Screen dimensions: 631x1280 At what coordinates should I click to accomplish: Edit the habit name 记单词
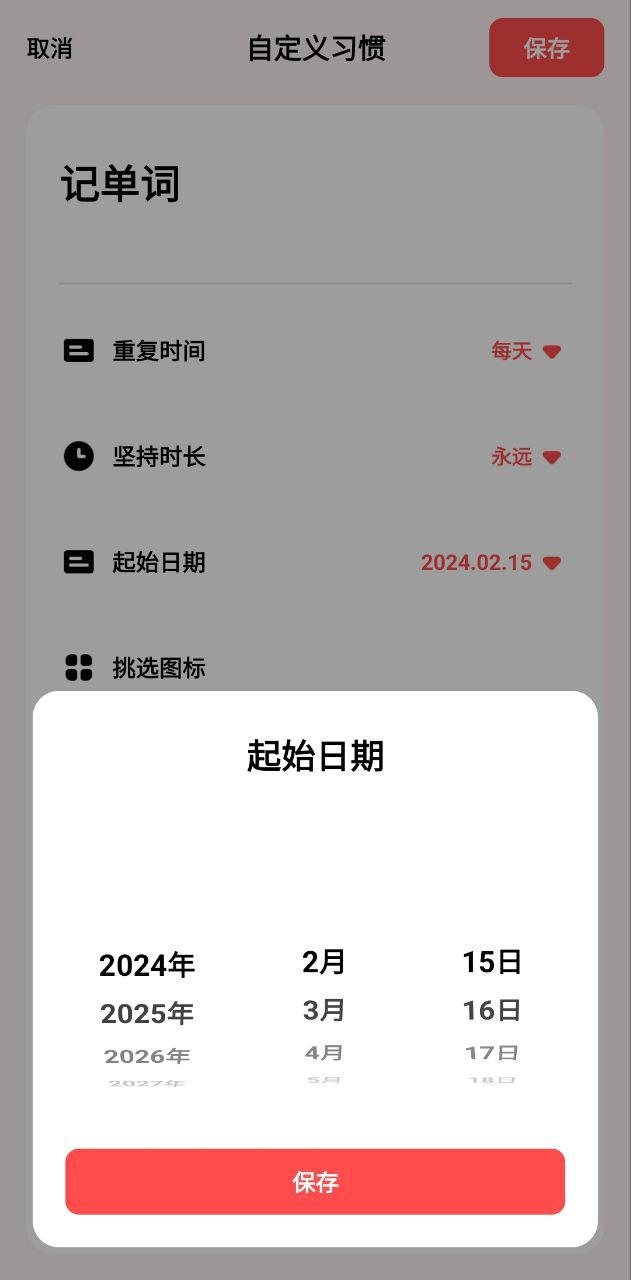coord(121,185)
